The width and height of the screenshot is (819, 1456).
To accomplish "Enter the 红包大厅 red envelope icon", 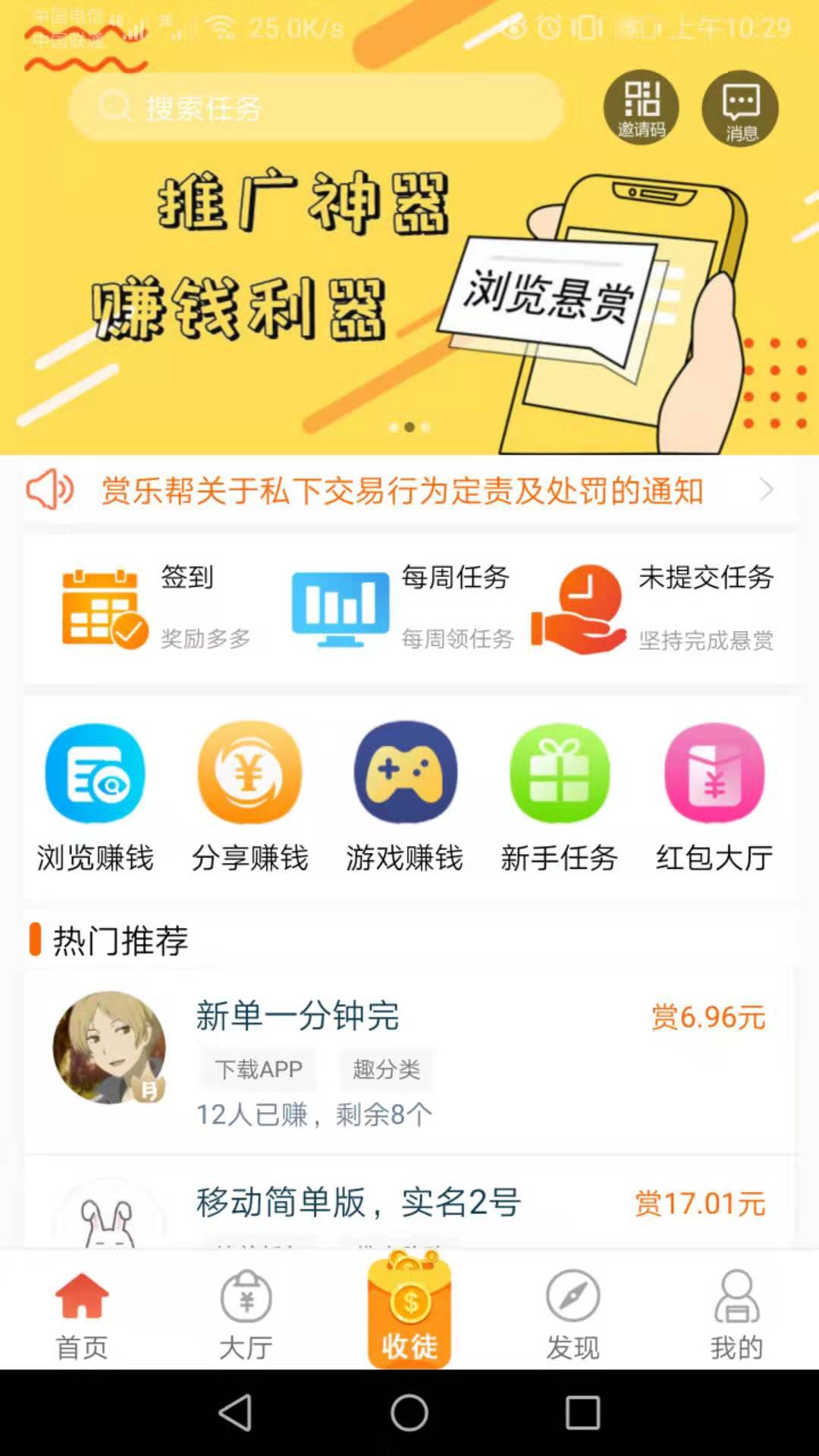I will click(x=715, y=772).
